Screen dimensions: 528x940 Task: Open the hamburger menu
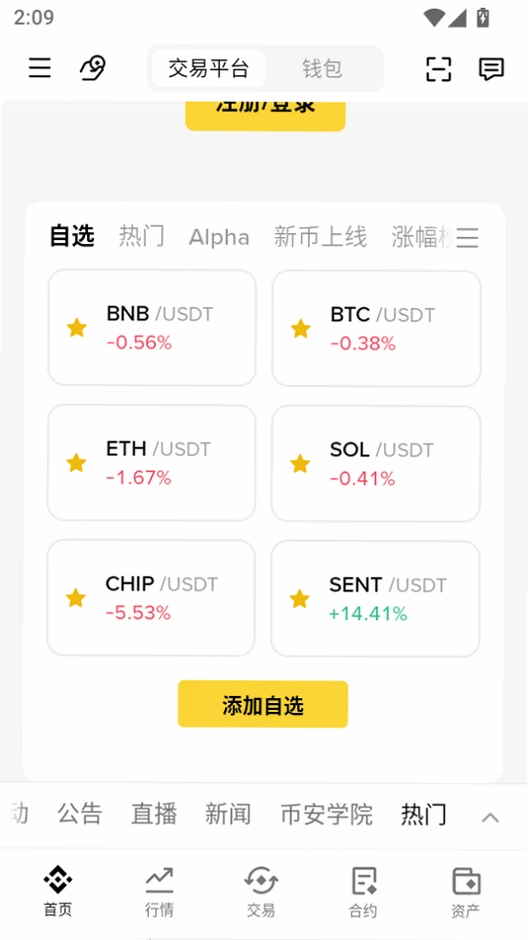pyautogui.click(x=40, y=68)
